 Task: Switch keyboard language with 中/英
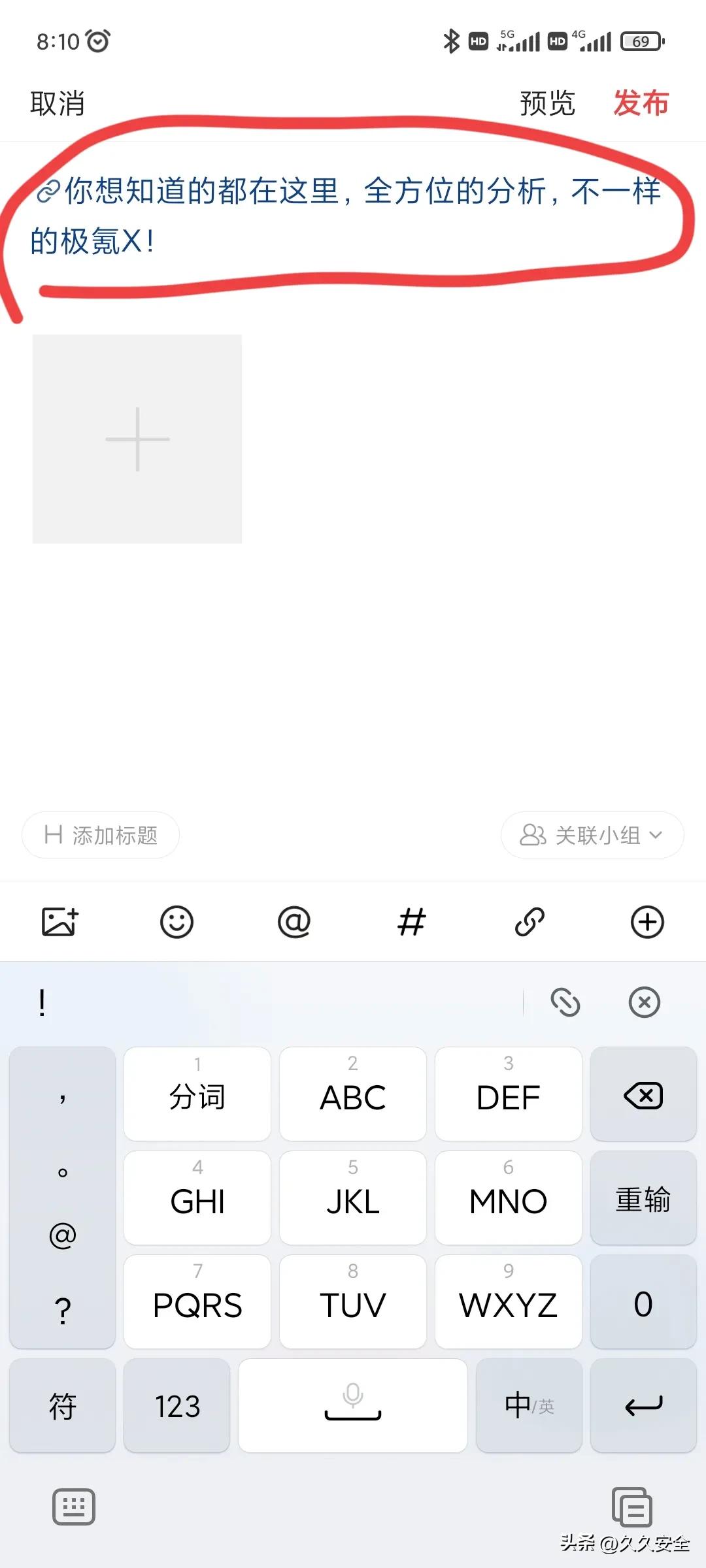coord(529,1405)
